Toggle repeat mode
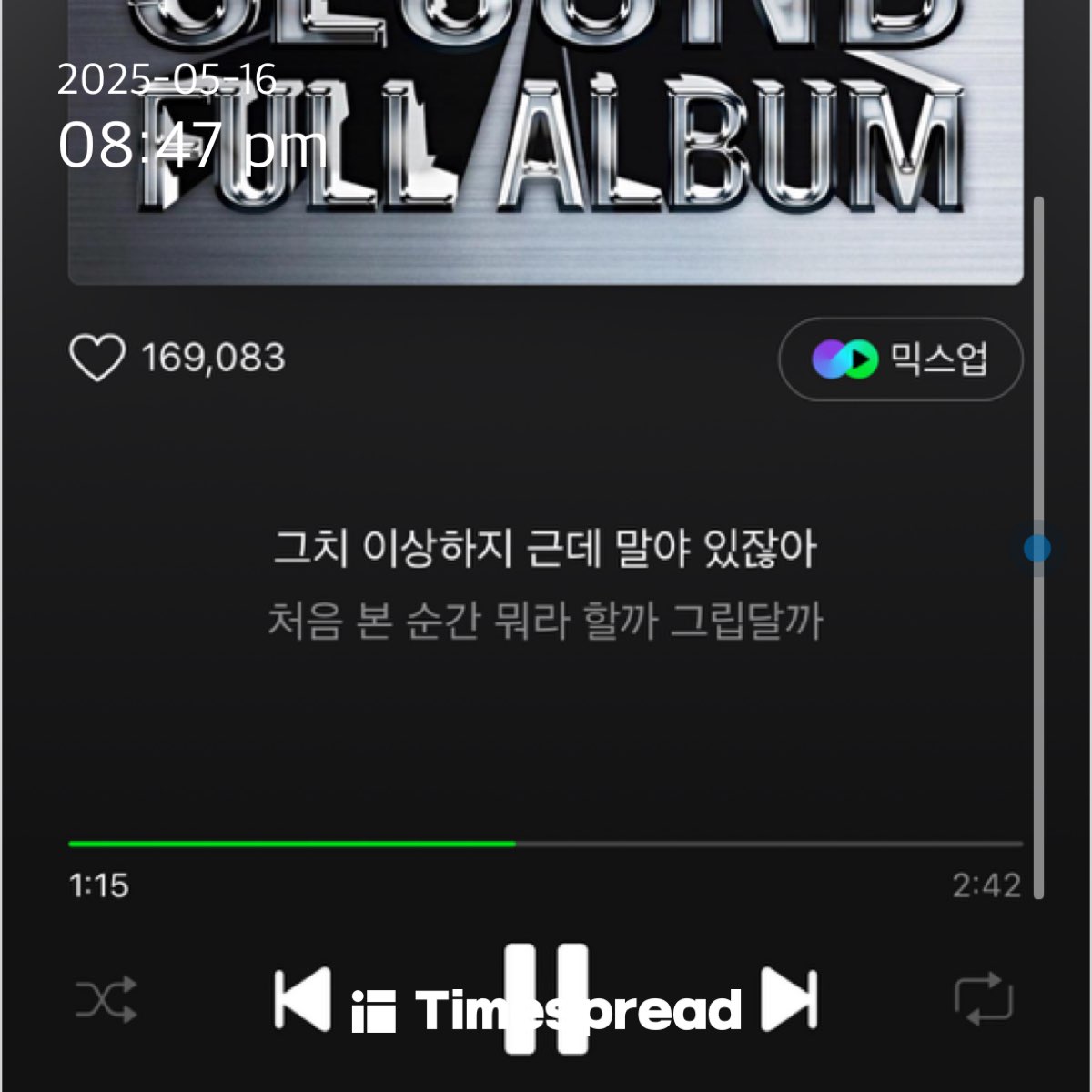Viewport: 1092px width, 1092px height. [x=983, y=999]
